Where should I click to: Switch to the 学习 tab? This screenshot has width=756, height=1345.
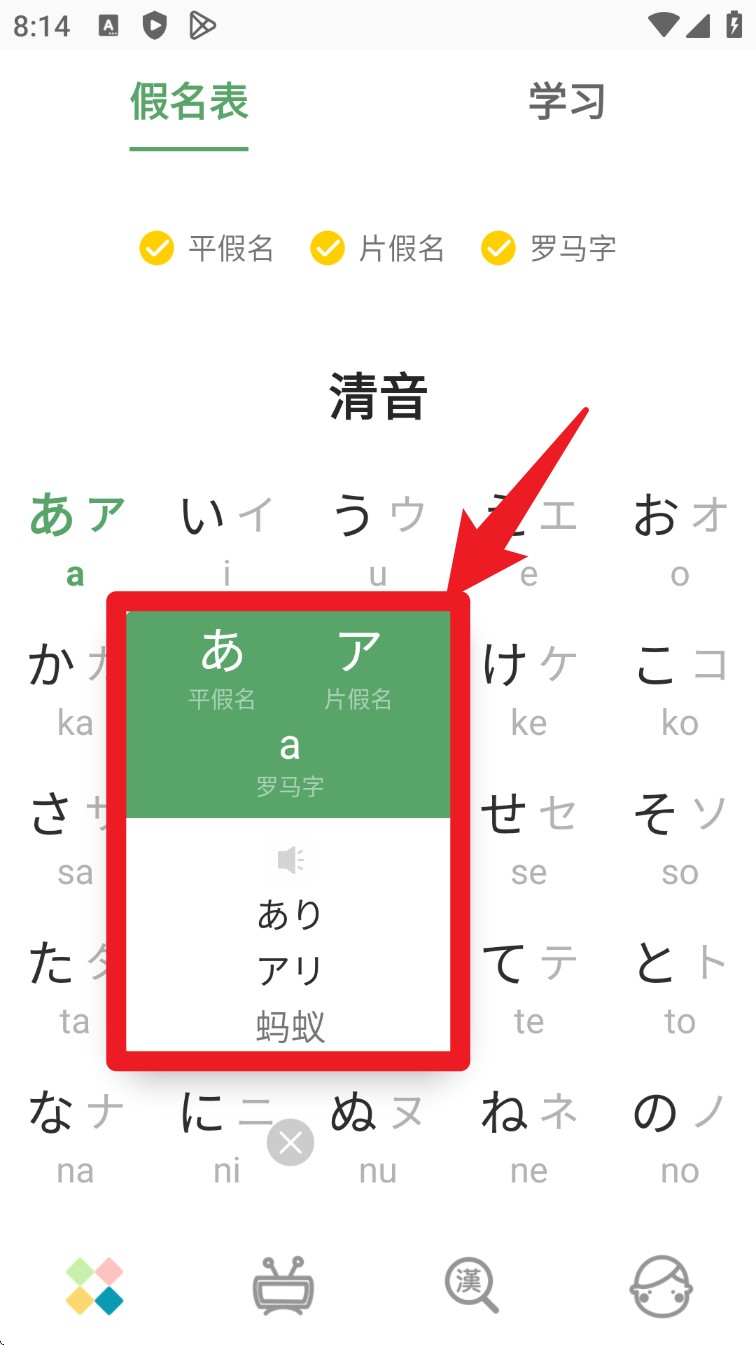(567, 102)
